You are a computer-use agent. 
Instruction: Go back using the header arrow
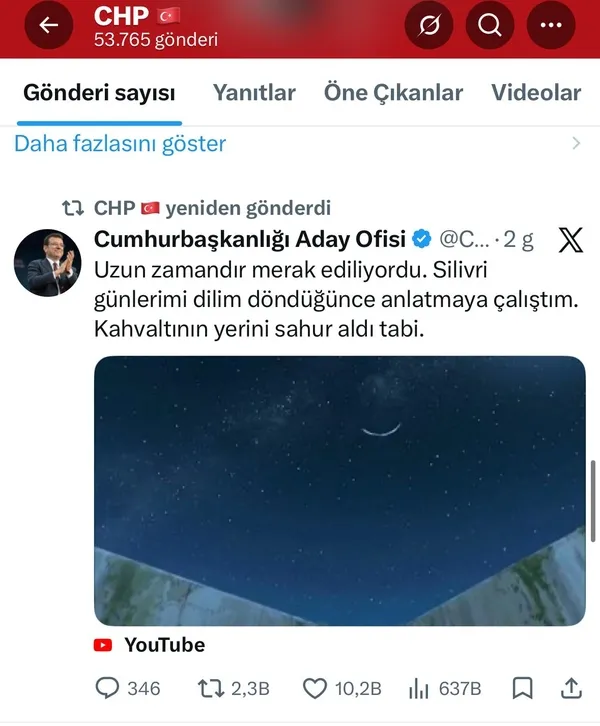click(x=49, y=27)
